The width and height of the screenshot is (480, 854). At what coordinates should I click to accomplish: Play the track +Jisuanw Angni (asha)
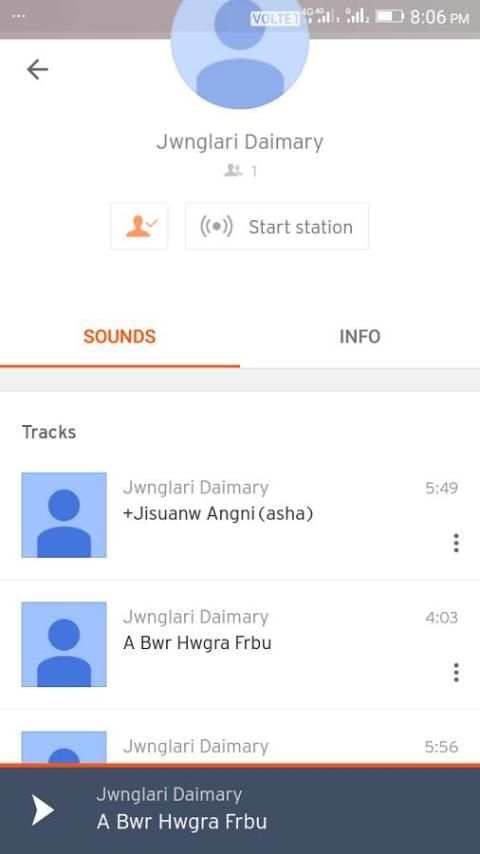click(240, 515)
